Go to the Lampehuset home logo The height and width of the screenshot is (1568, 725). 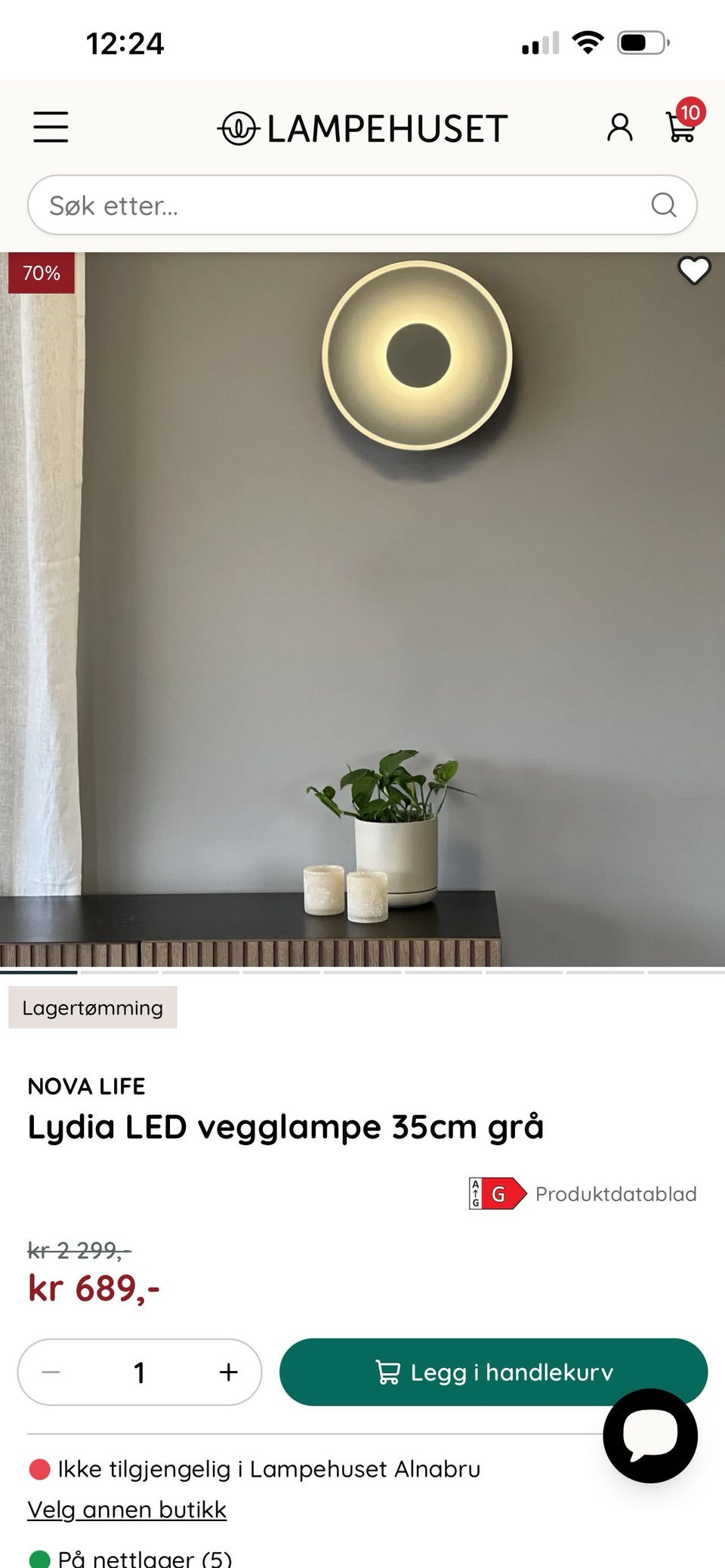[362, 128]
